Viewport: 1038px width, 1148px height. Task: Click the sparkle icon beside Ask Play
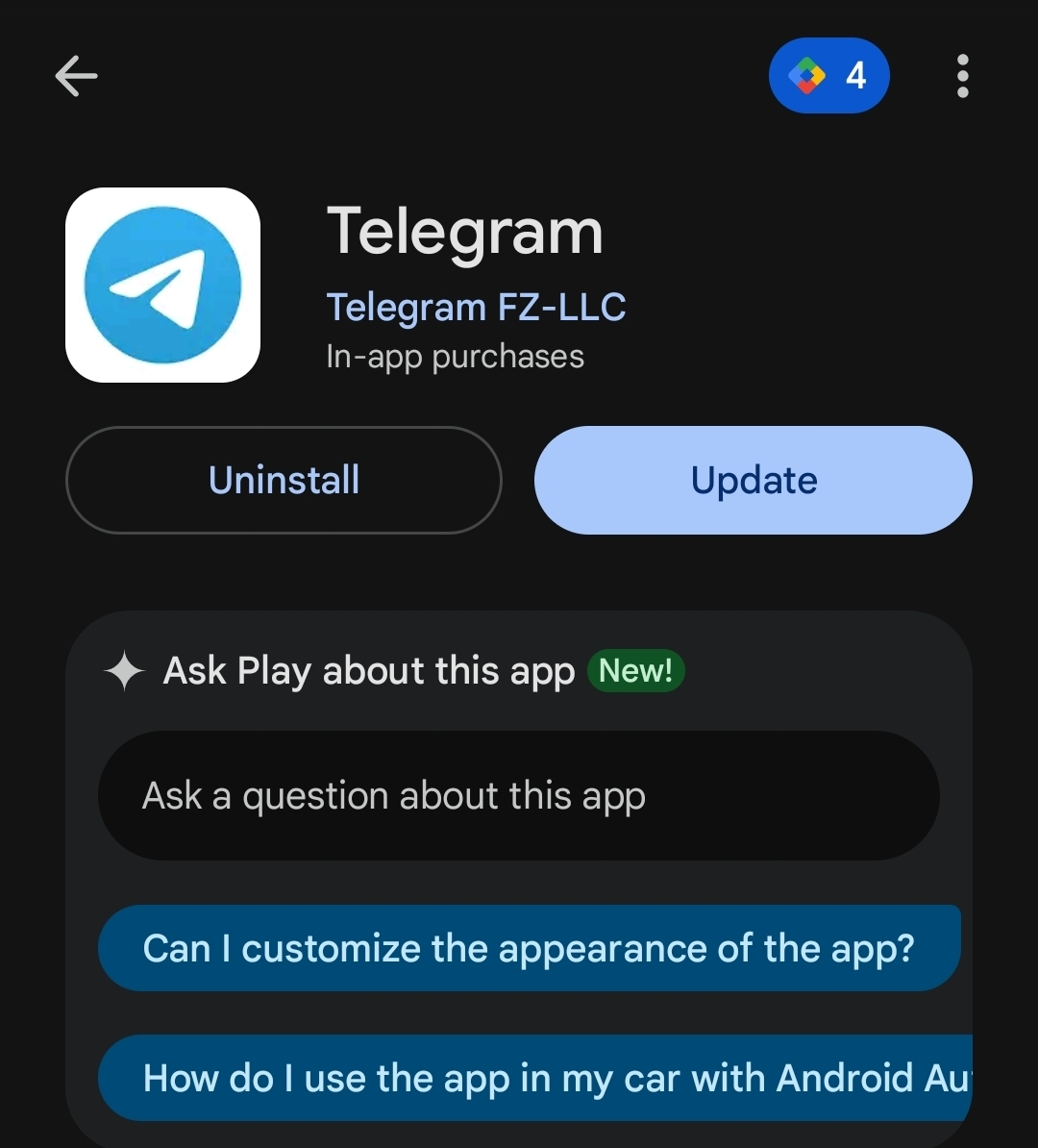(x=126, y=671)
